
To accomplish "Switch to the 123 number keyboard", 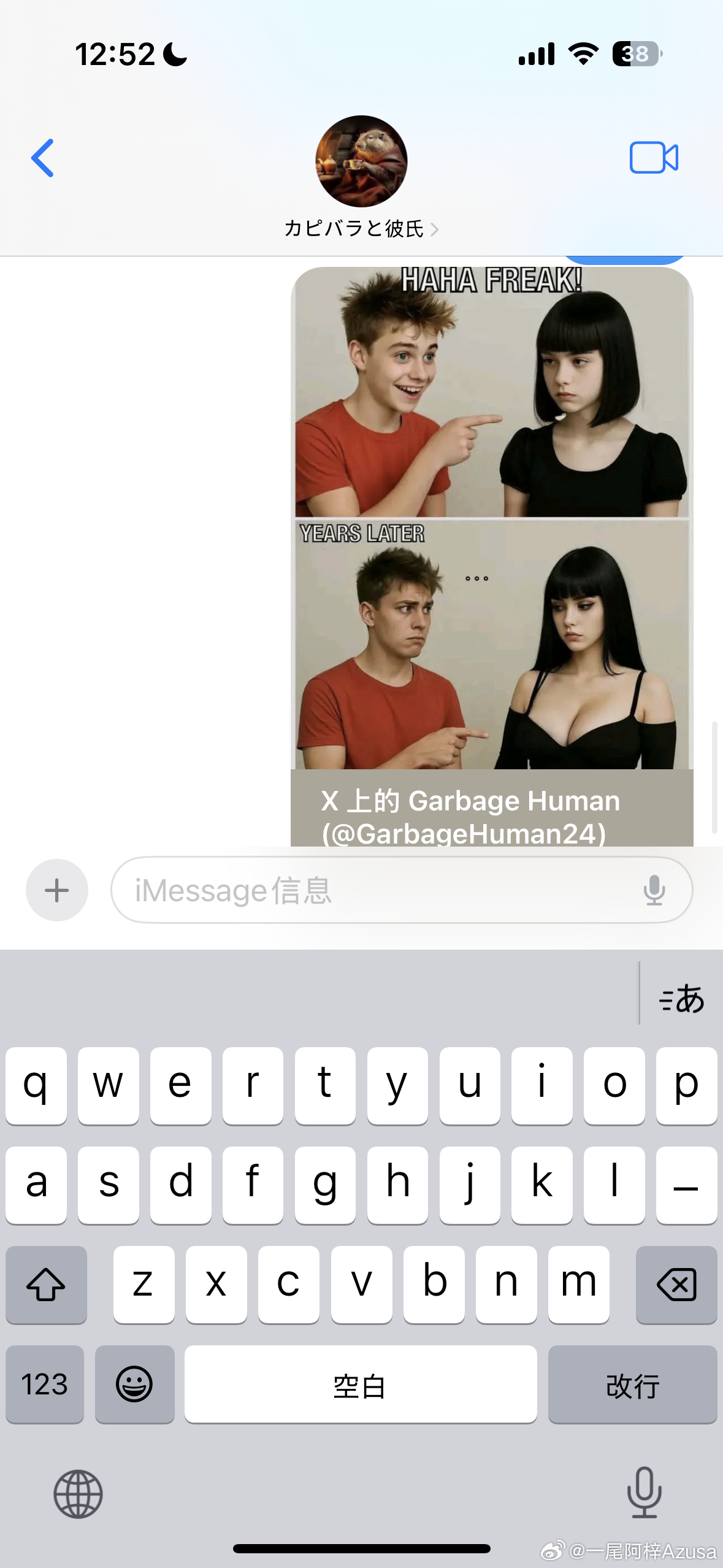I will tap(45, 1384).
